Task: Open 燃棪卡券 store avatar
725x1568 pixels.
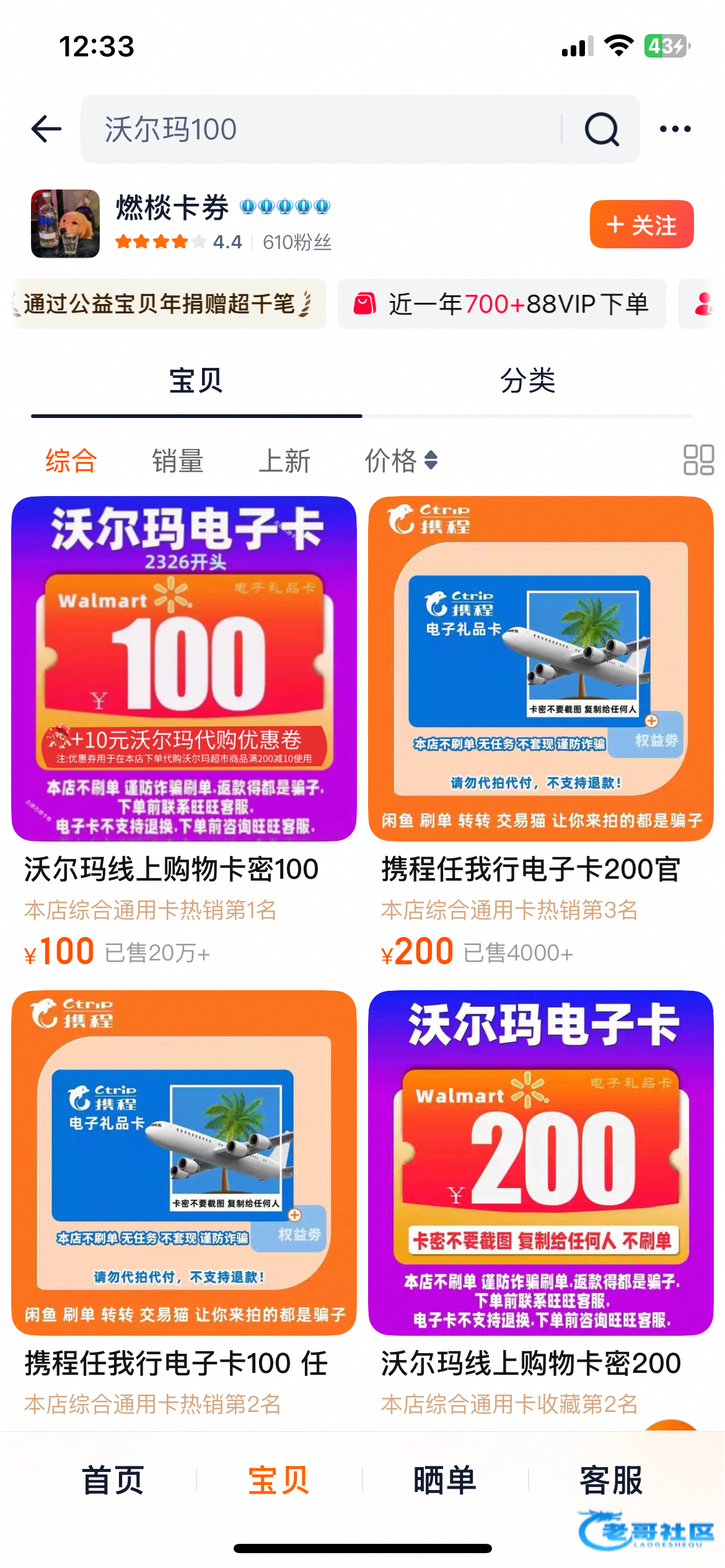Action: tap(66, 224)
